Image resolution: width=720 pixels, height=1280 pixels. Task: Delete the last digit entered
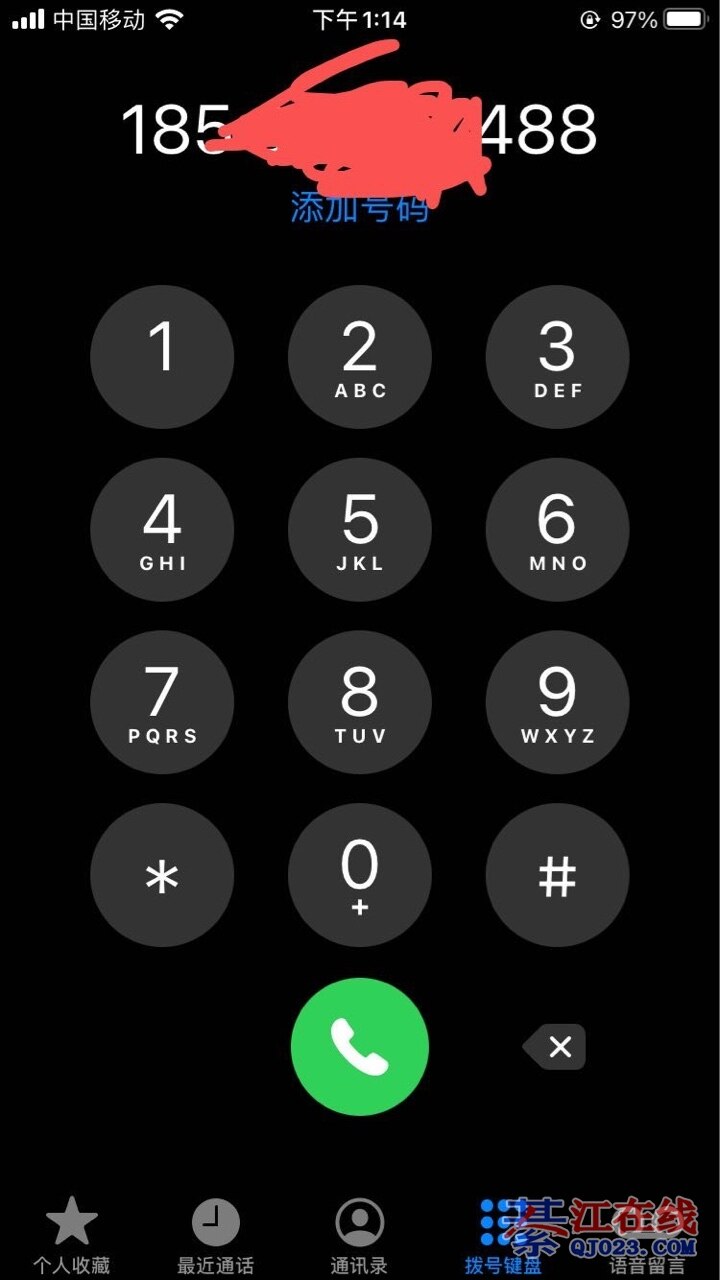coord(556,1047)
